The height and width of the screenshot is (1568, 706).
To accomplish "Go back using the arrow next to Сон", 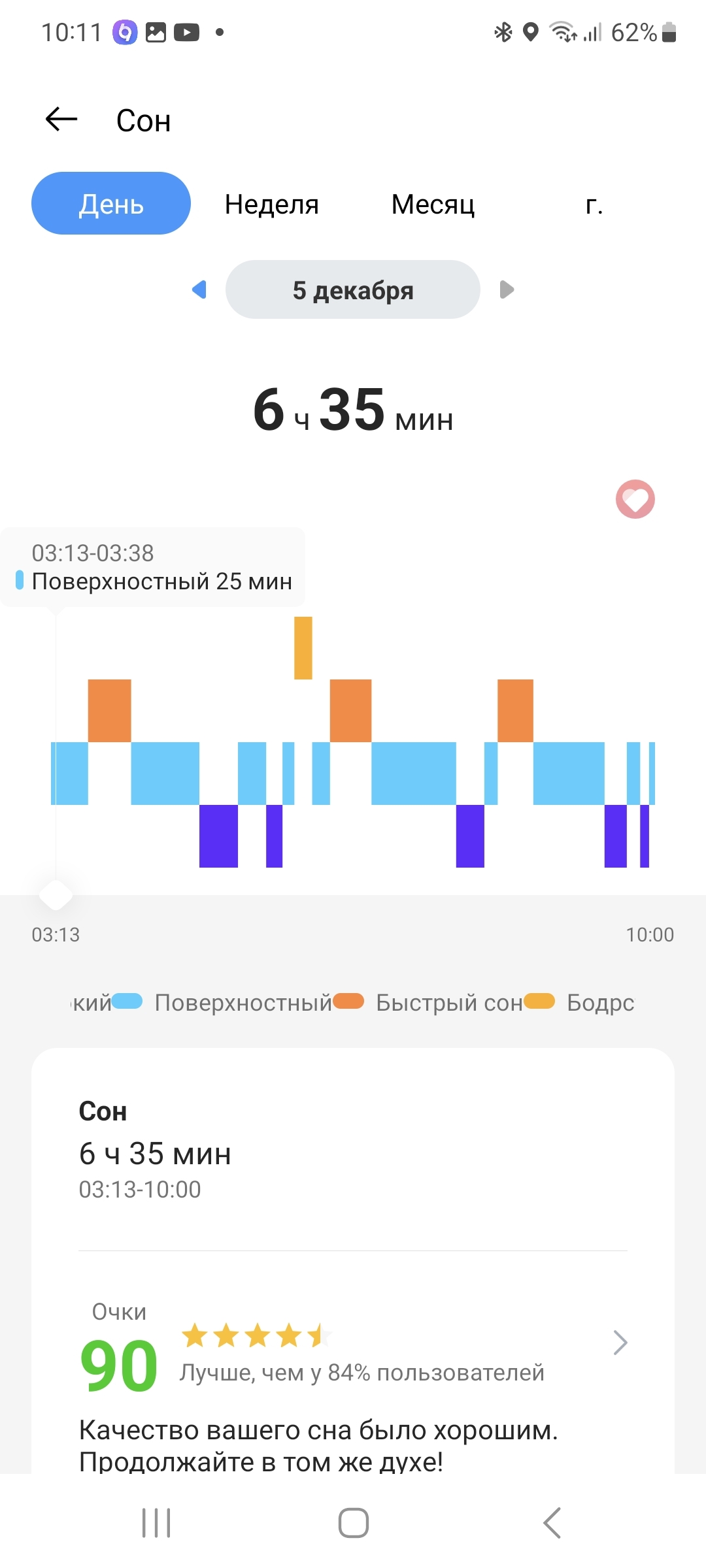I will (61, 120).
